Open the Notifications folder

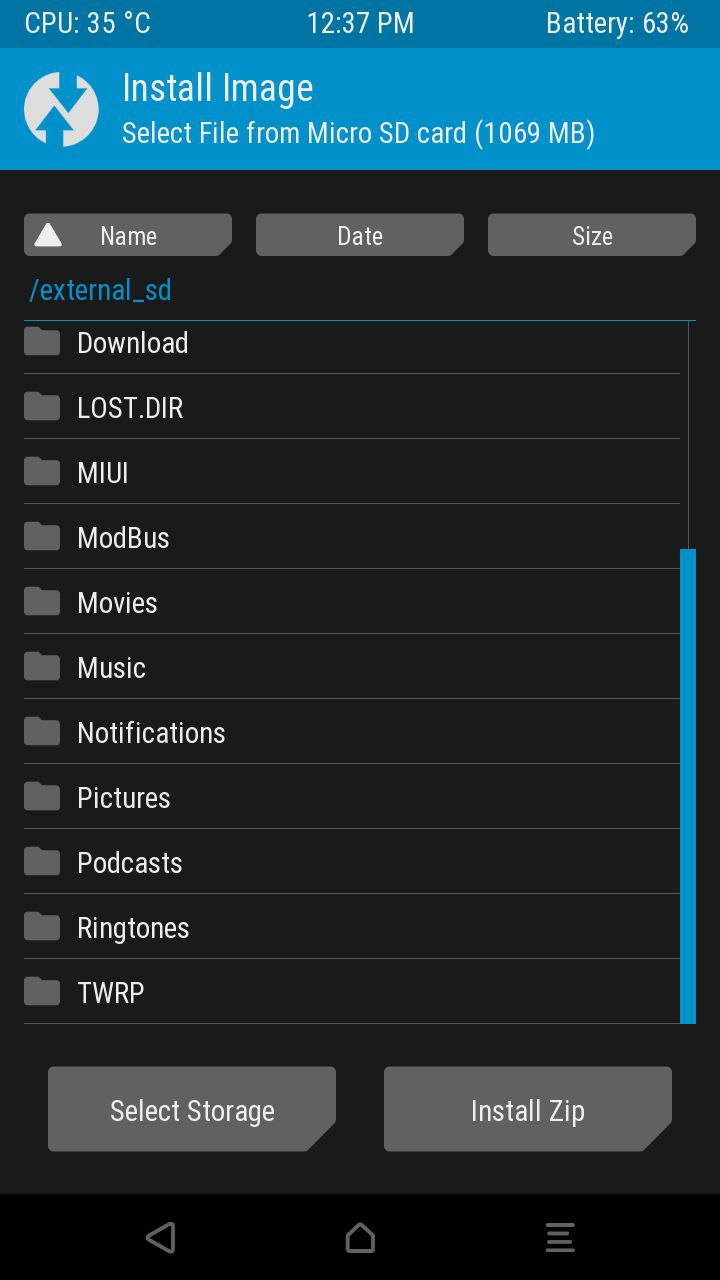pos(352,732)
